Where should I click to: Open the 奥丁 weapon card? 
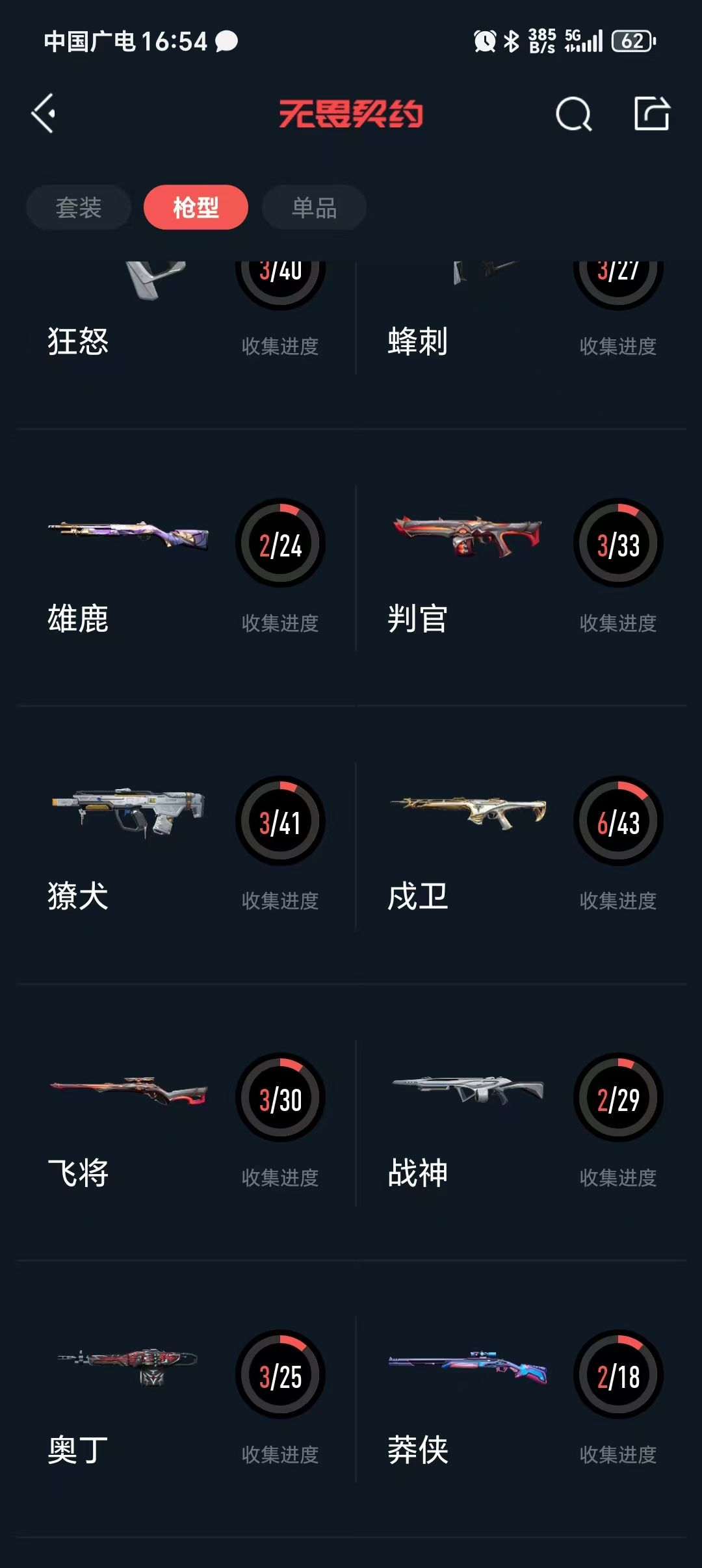pos(185,1400)
